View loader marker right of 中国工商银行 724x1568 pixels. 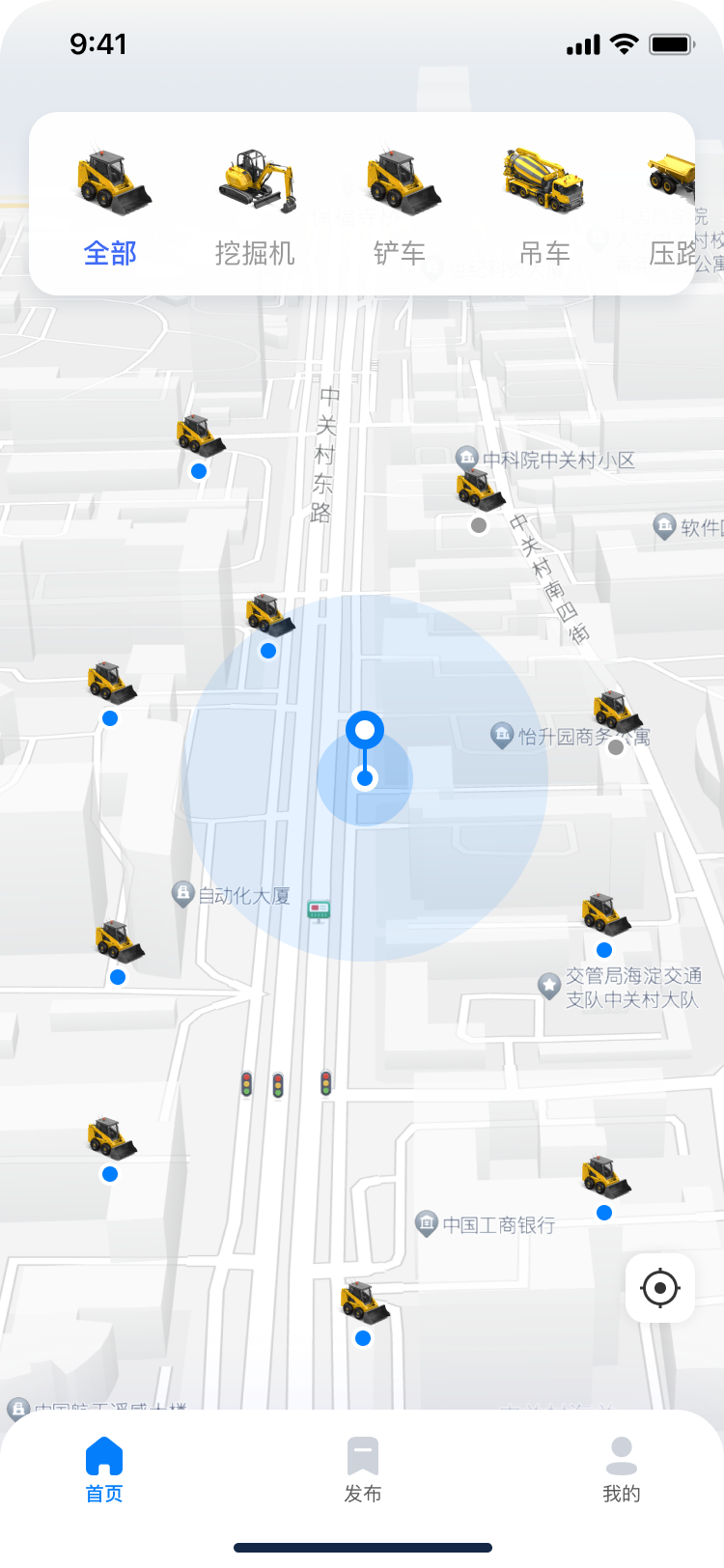[605, 1176]
